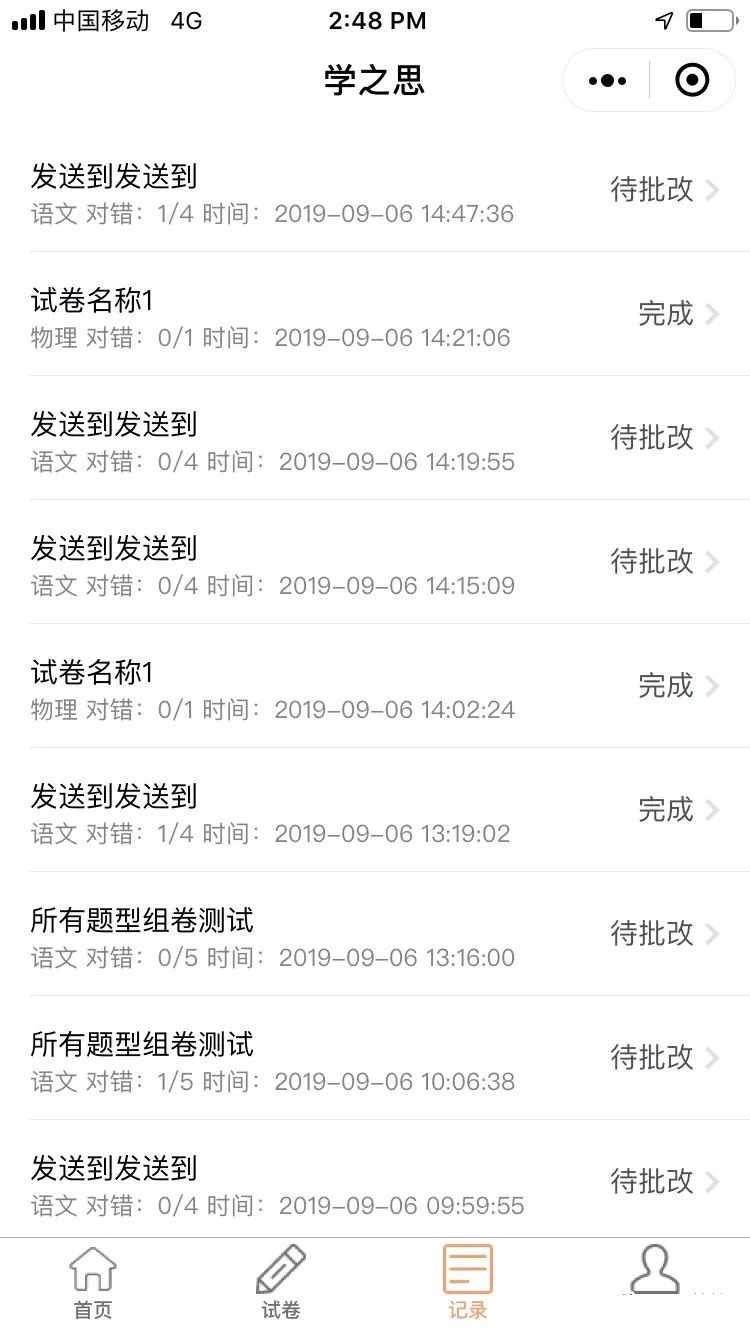This screenshot has width=750, height=1334.
Task: Open the 发送到发送到 record timed 14:19:55
Action: point(375,438)
